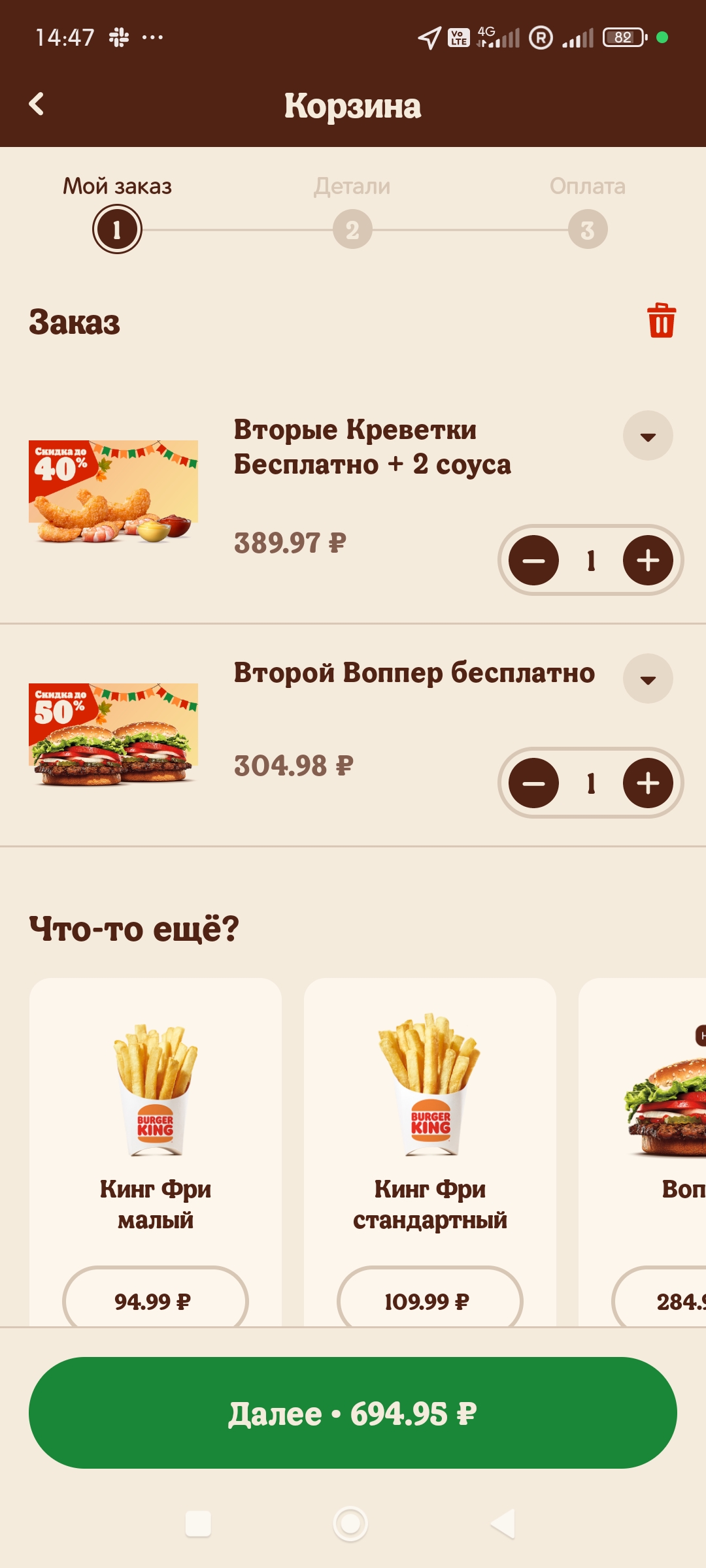
Task: Decrease quantity of Второй Воппер бесплатно
Action: click(x=533, y=783)
